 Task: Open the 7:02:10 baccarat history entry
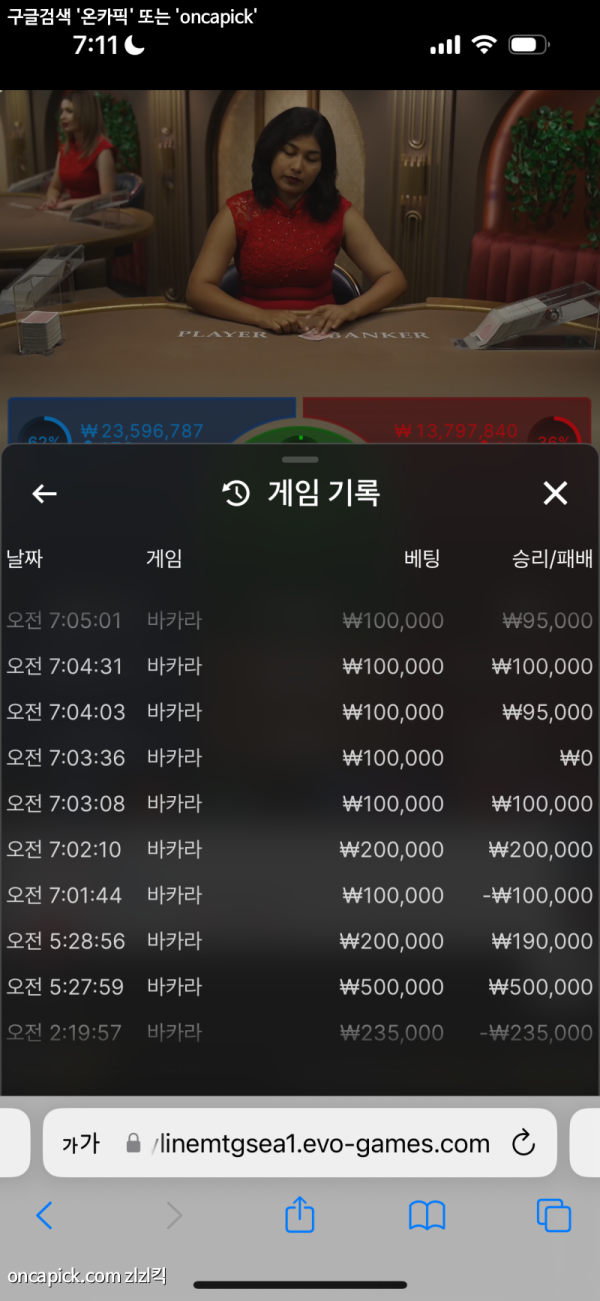(x=300, y=850)
